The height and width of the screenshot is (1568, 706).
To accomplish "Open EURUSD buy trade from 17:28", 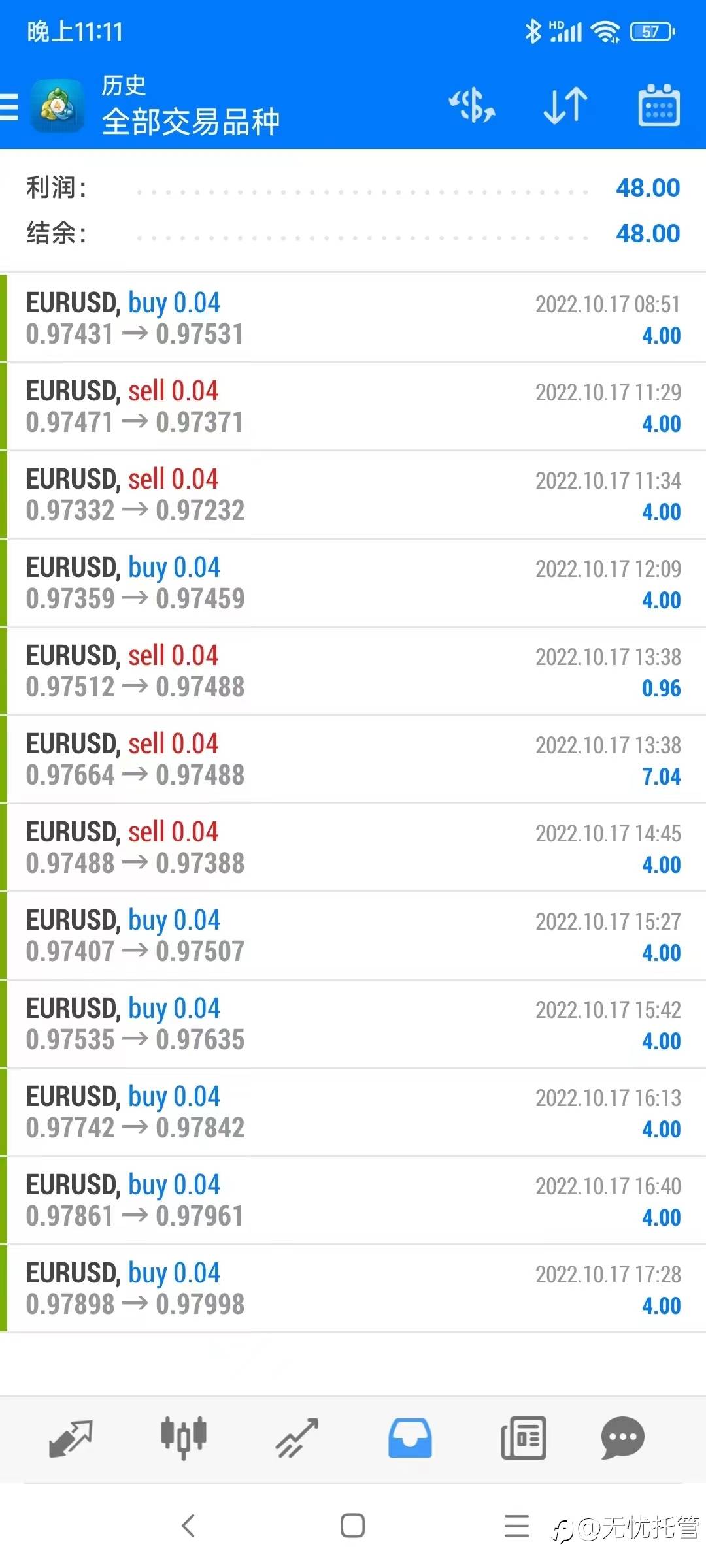I will pos(353,1288).
